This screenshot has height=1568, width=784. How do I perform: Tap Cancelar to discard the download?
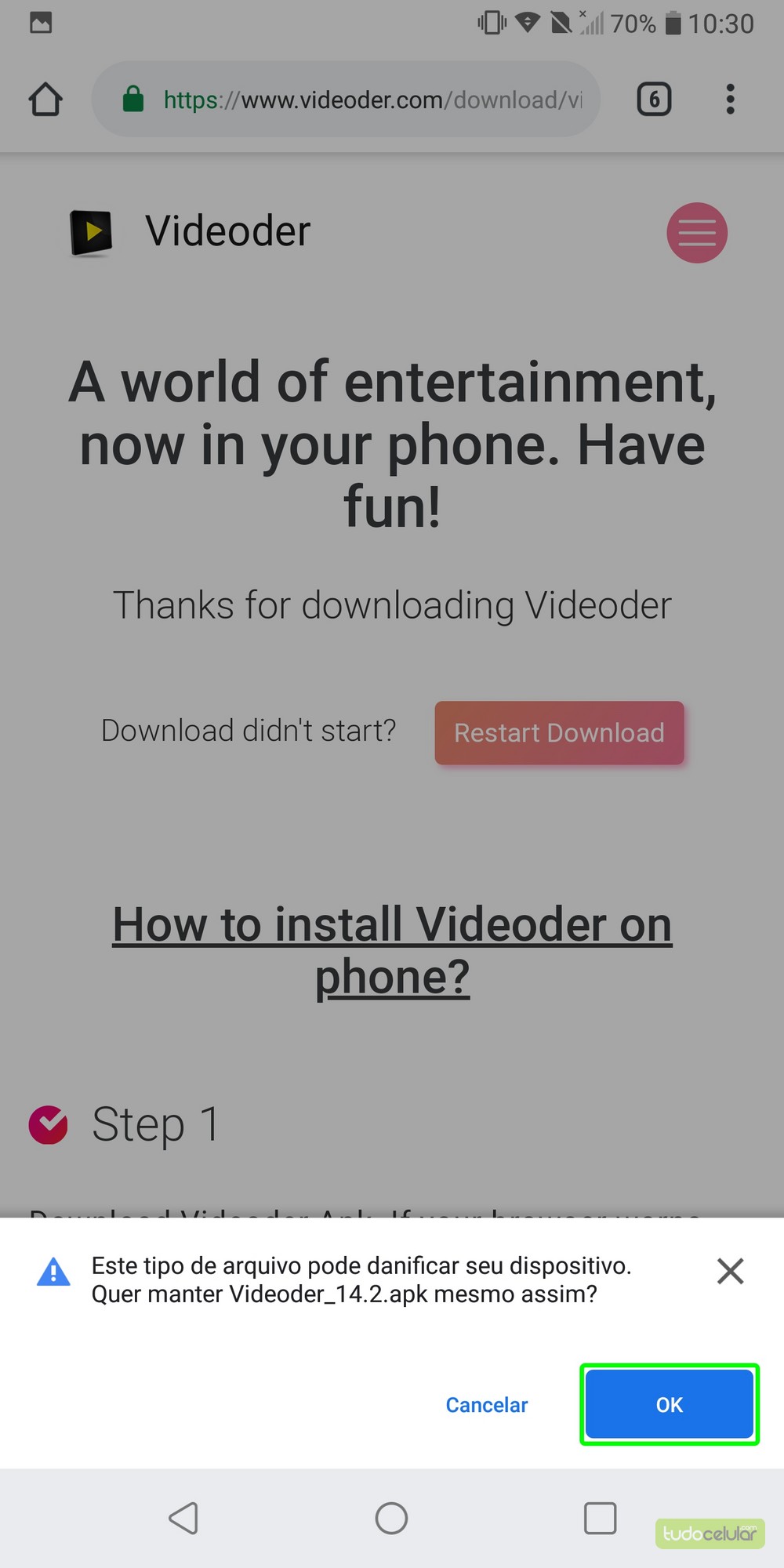486,1404
